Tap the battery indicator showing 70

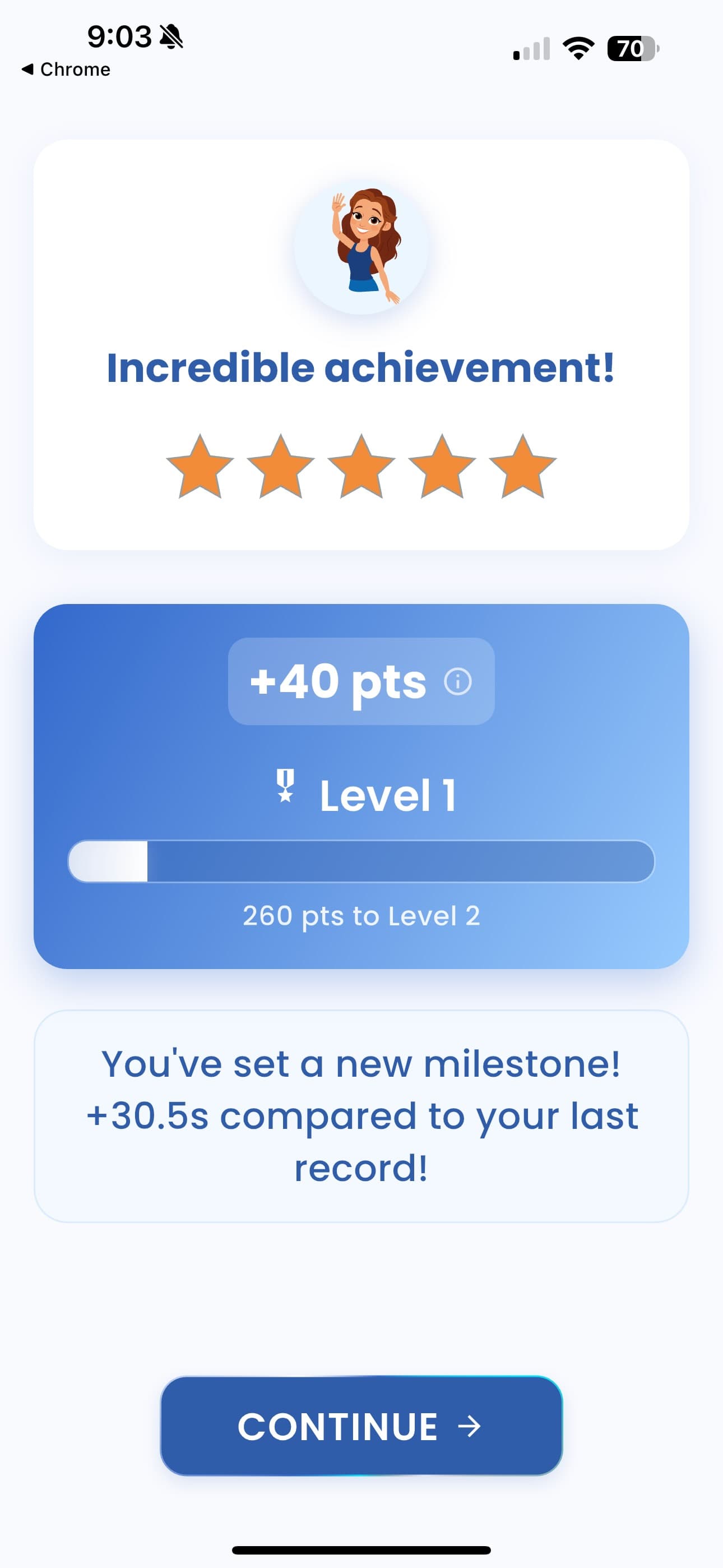click(631, 47)
